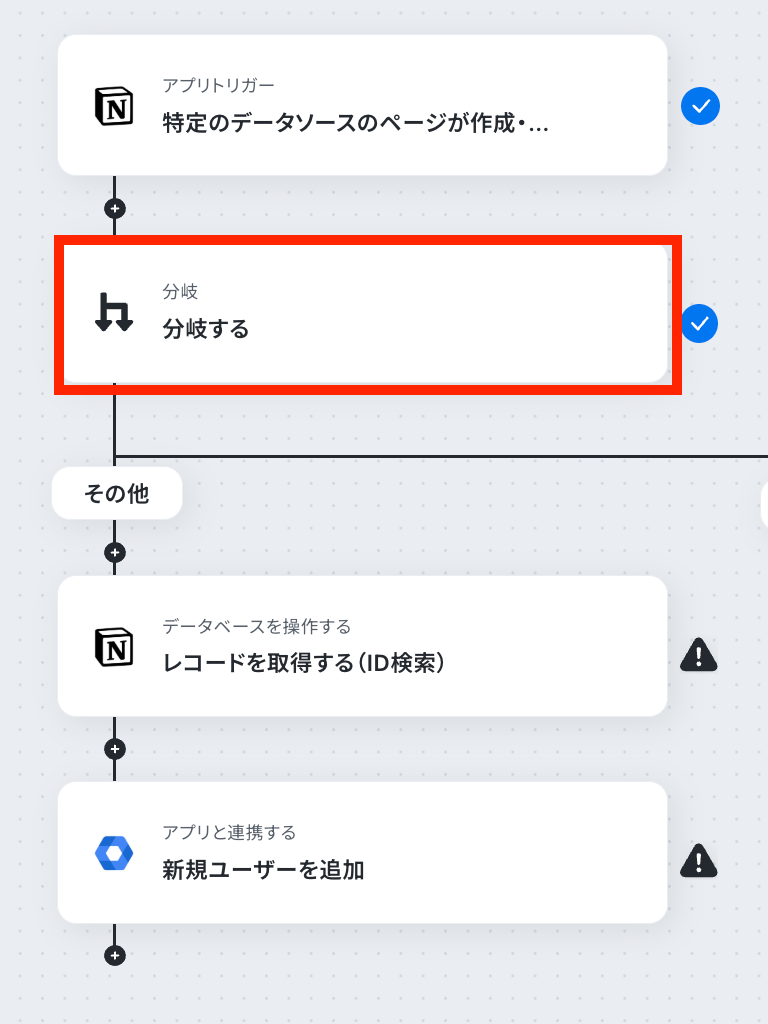Add a step under the その他 branch label
This screenshot has width=768, height=1024.
[115, 552]
